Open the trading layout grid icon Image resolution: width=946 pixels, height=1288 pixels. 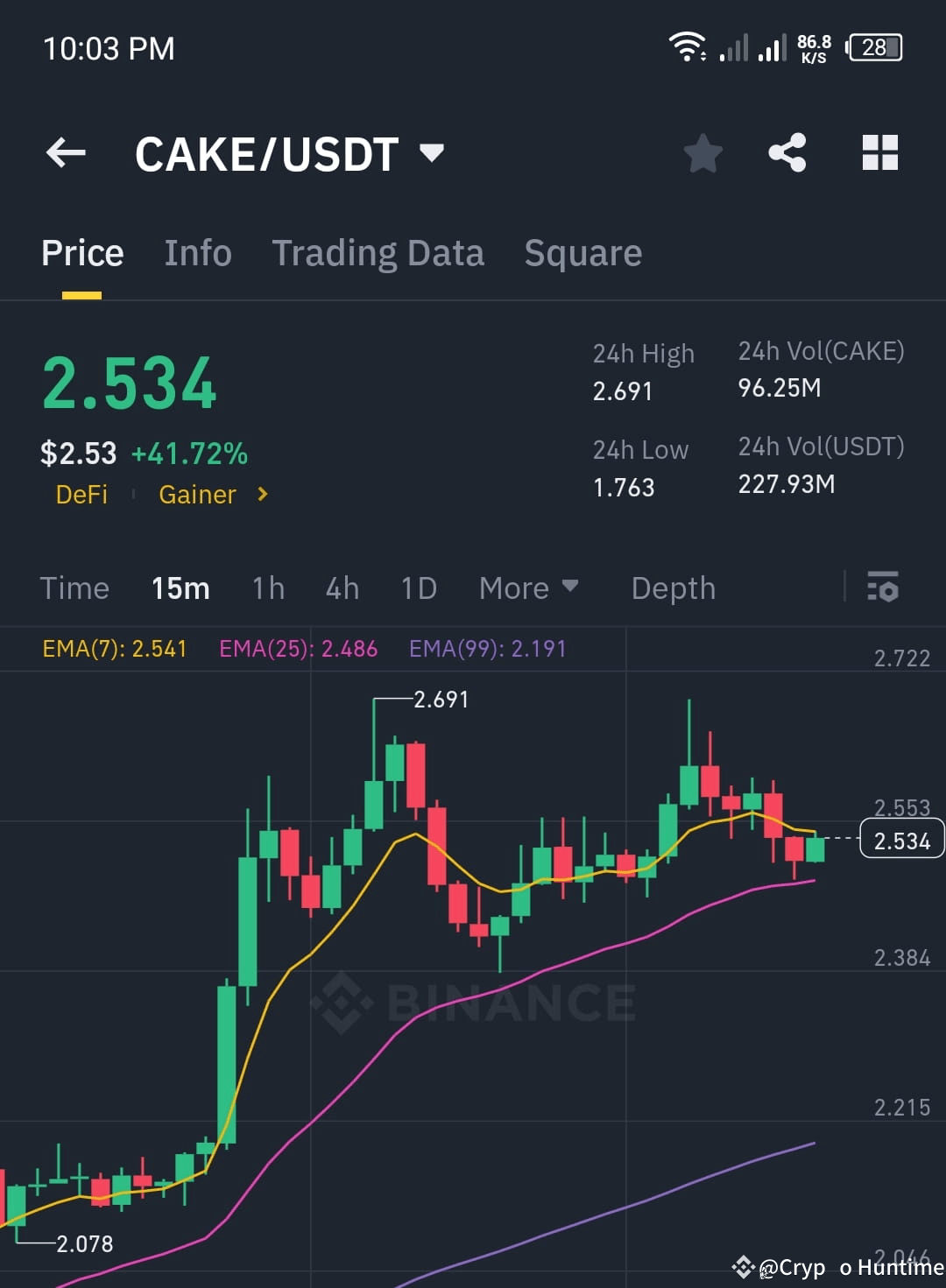coord(879,152)
